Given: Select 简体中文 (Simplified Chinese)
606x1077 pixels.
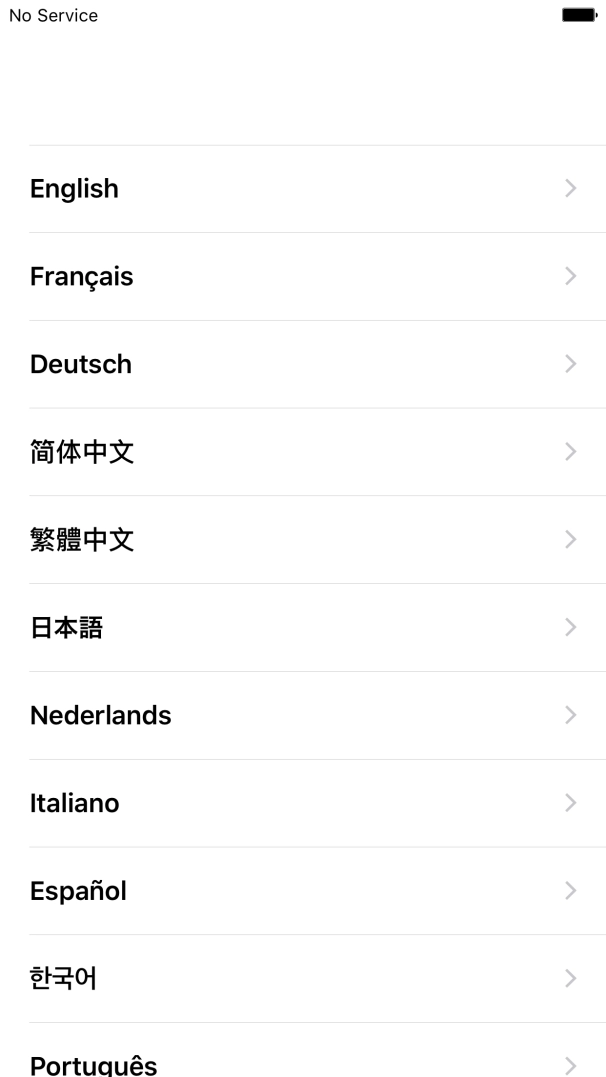Looking at the screenshot, I should tap(82, 452).
